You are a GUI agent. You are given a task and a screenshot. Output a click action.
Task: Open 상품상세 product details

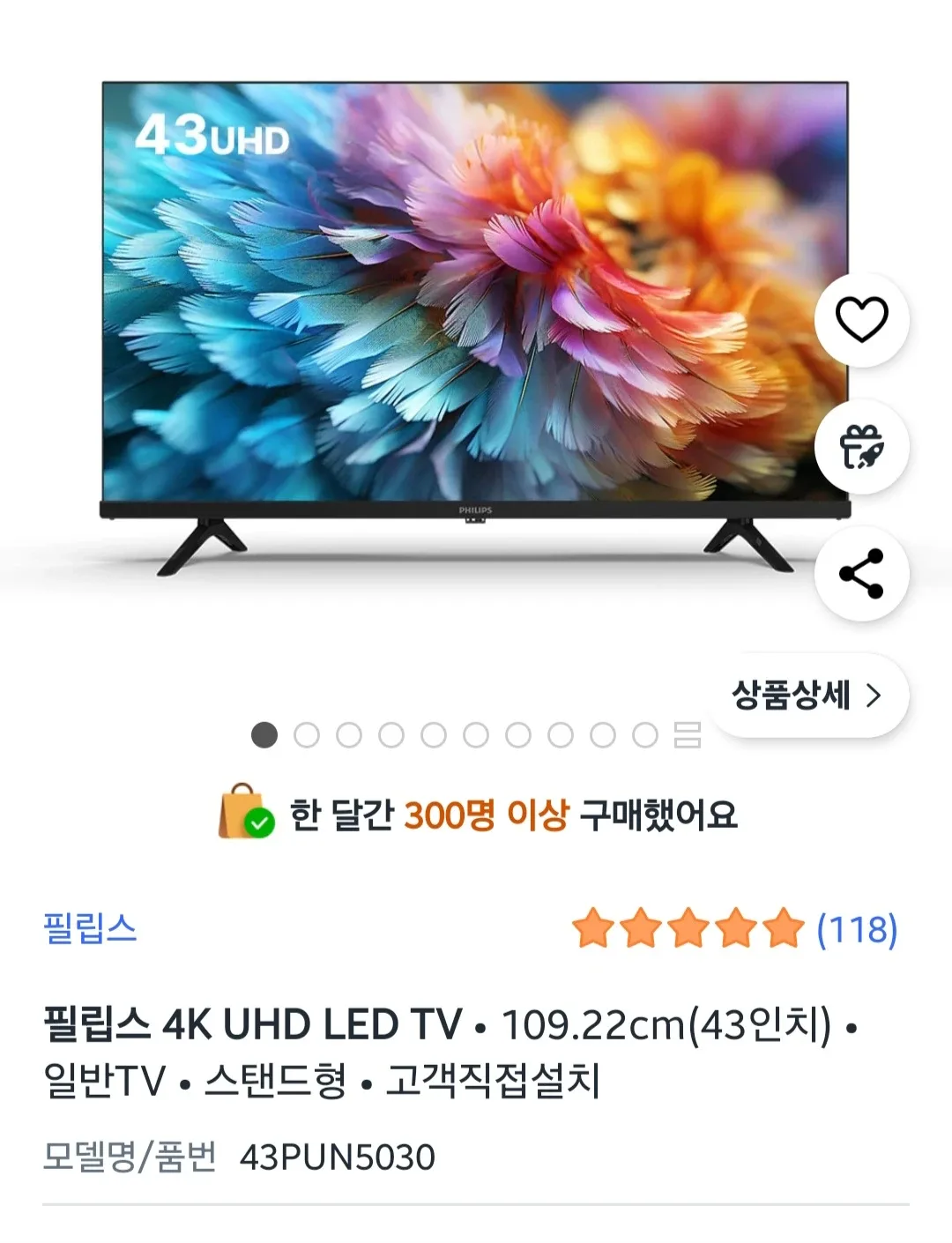[807, 696]
